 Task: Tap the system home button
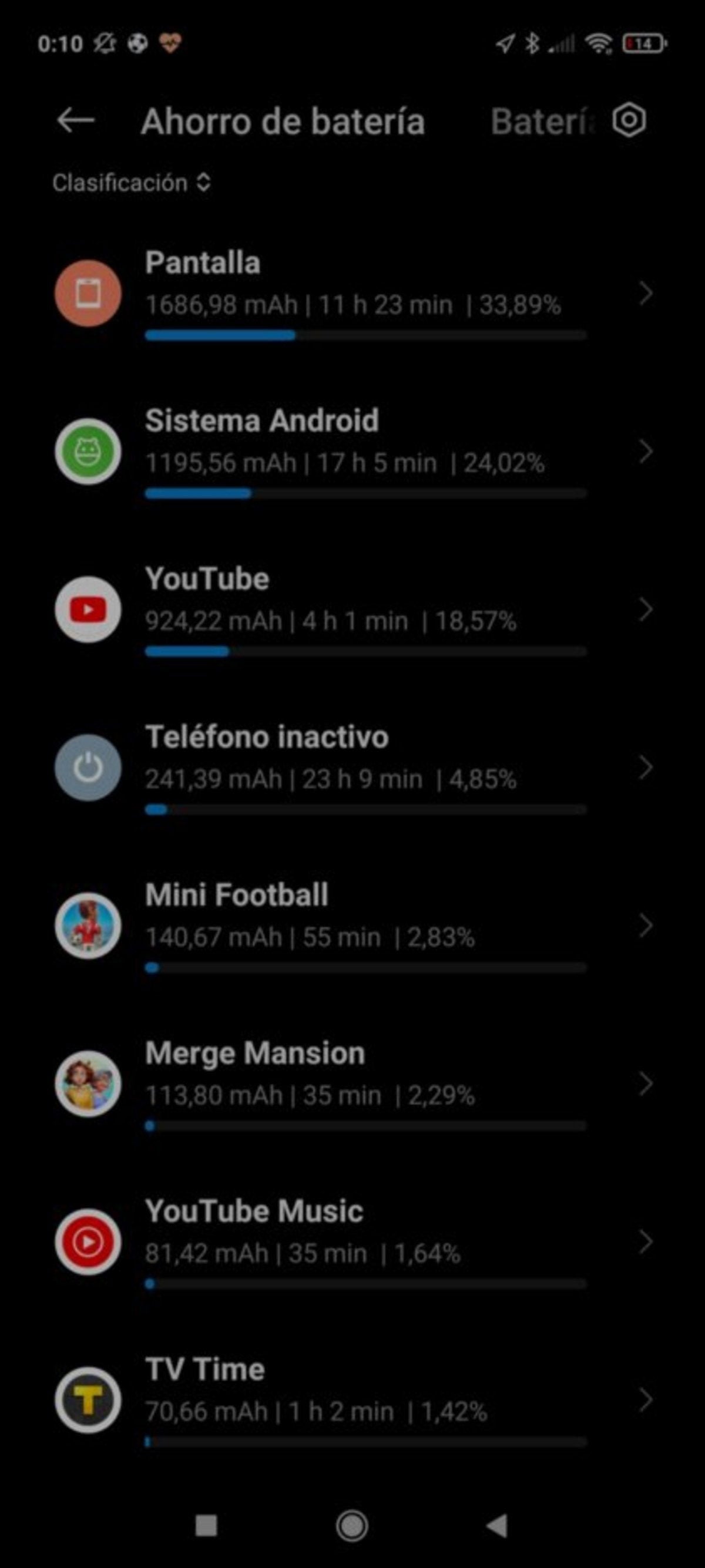(x=352, y=1525)
